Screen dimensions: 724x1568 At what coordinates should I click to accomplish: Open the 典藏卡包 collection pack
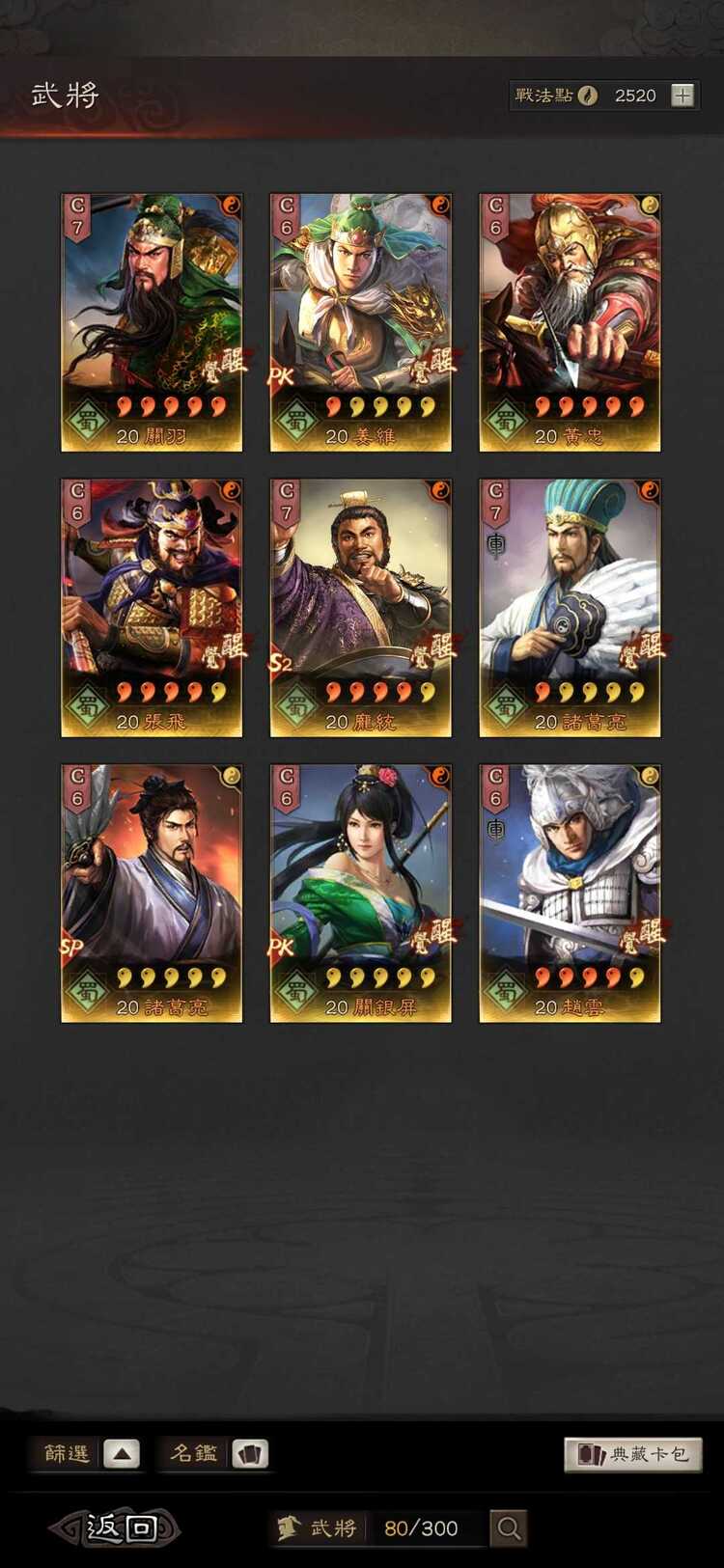point(633,1454)
